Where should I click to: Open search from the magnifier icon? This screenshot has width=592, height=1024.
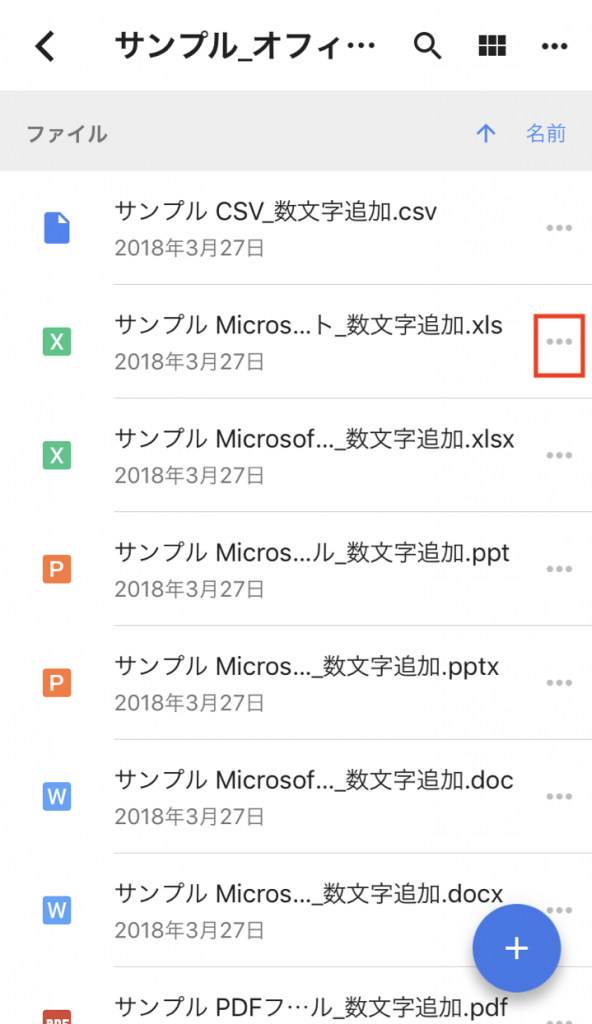(427, 46)
